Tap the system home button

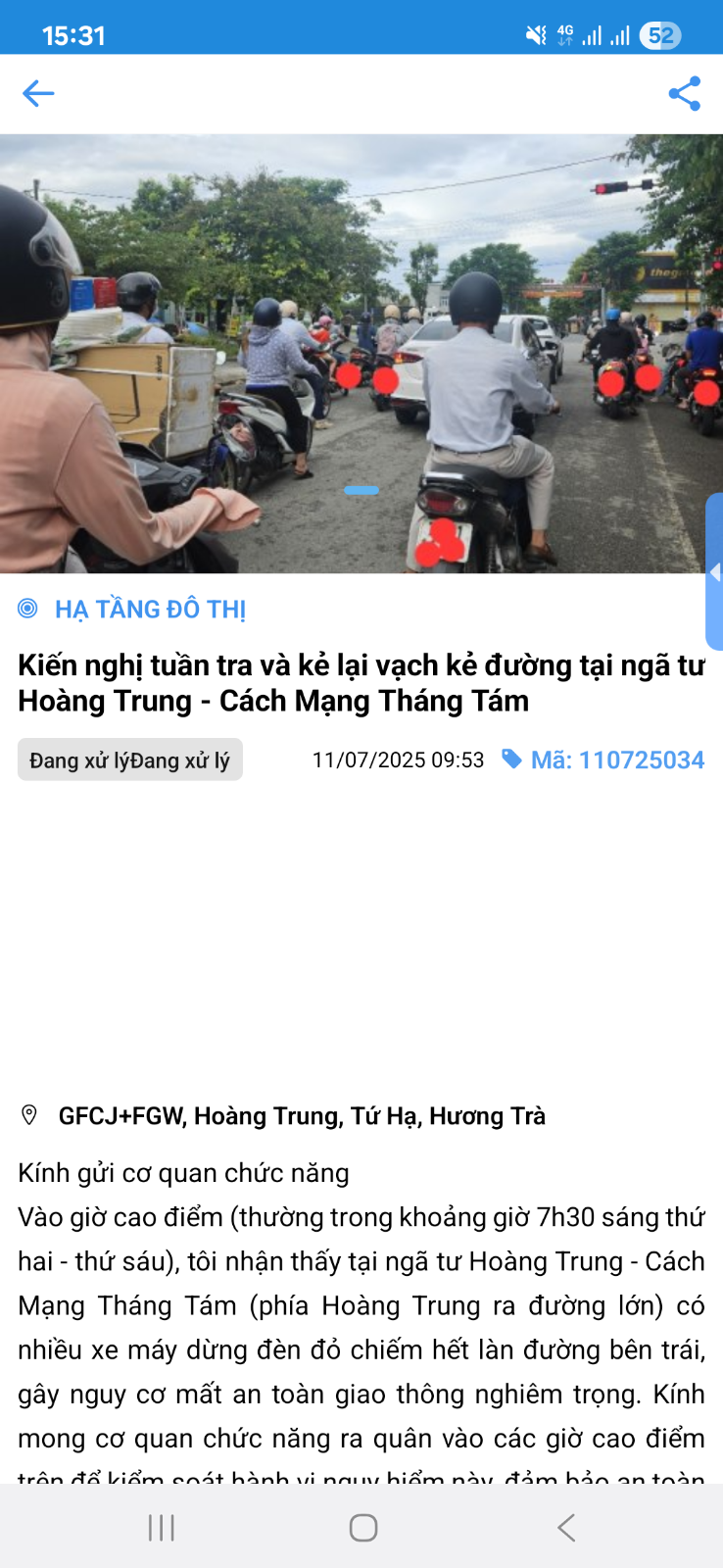coord(362,1528)
